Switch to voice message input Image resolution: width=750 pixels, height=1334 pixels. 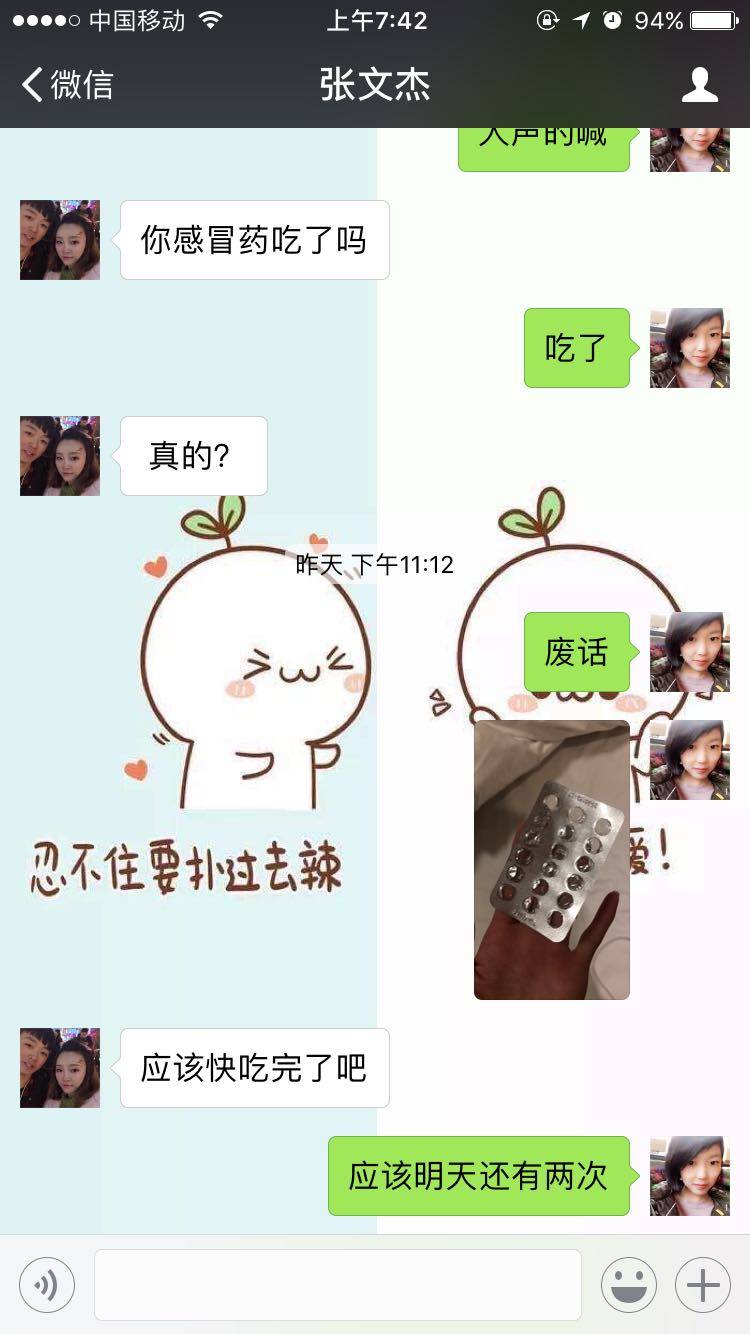47,1285
